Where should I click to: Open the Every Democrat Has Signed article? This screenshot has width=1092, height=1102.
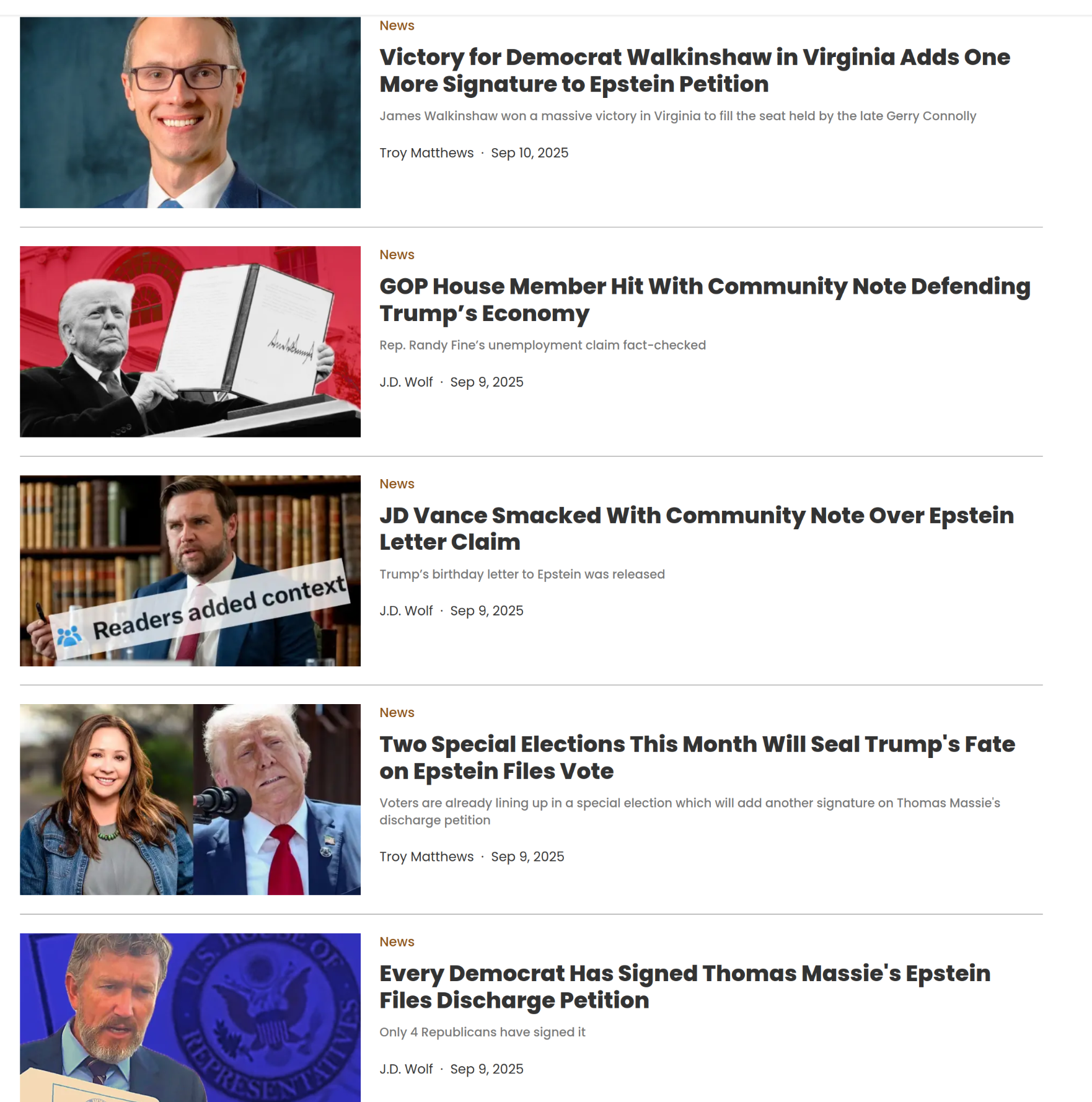684,986
